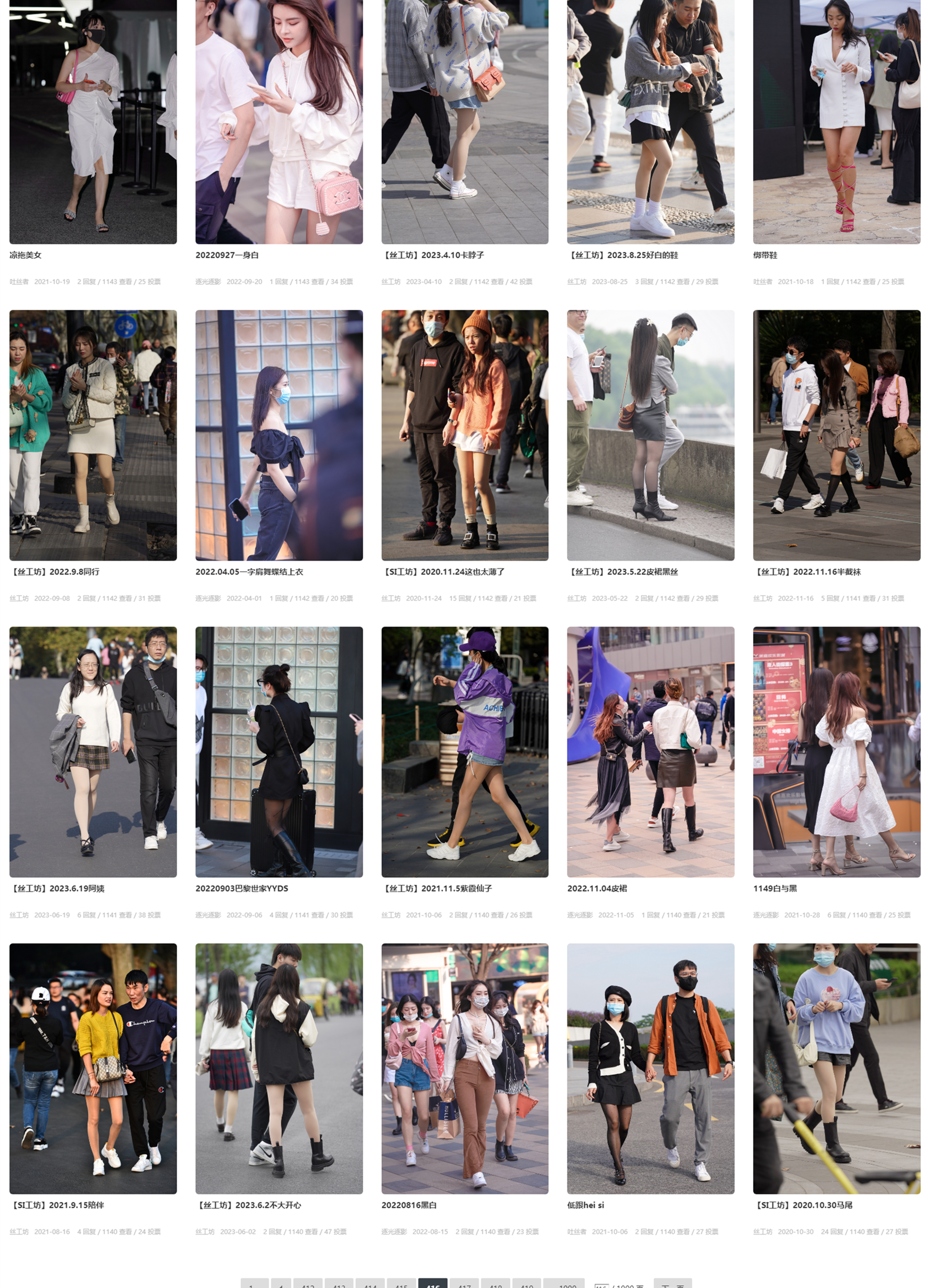Open 2022.04.05一字肩舞蝶结上衣 post
The width and height of the screenshot is (933, 1288).
tap(249, 572)
